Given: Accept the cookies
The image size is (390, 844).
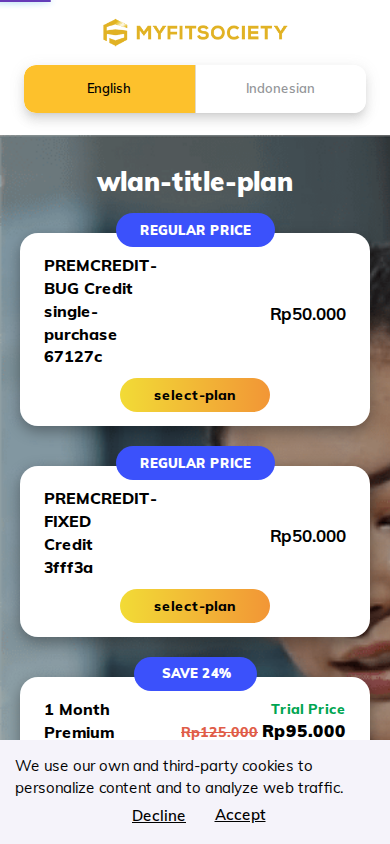Looking at the screenshot, I should coord(240,815).
